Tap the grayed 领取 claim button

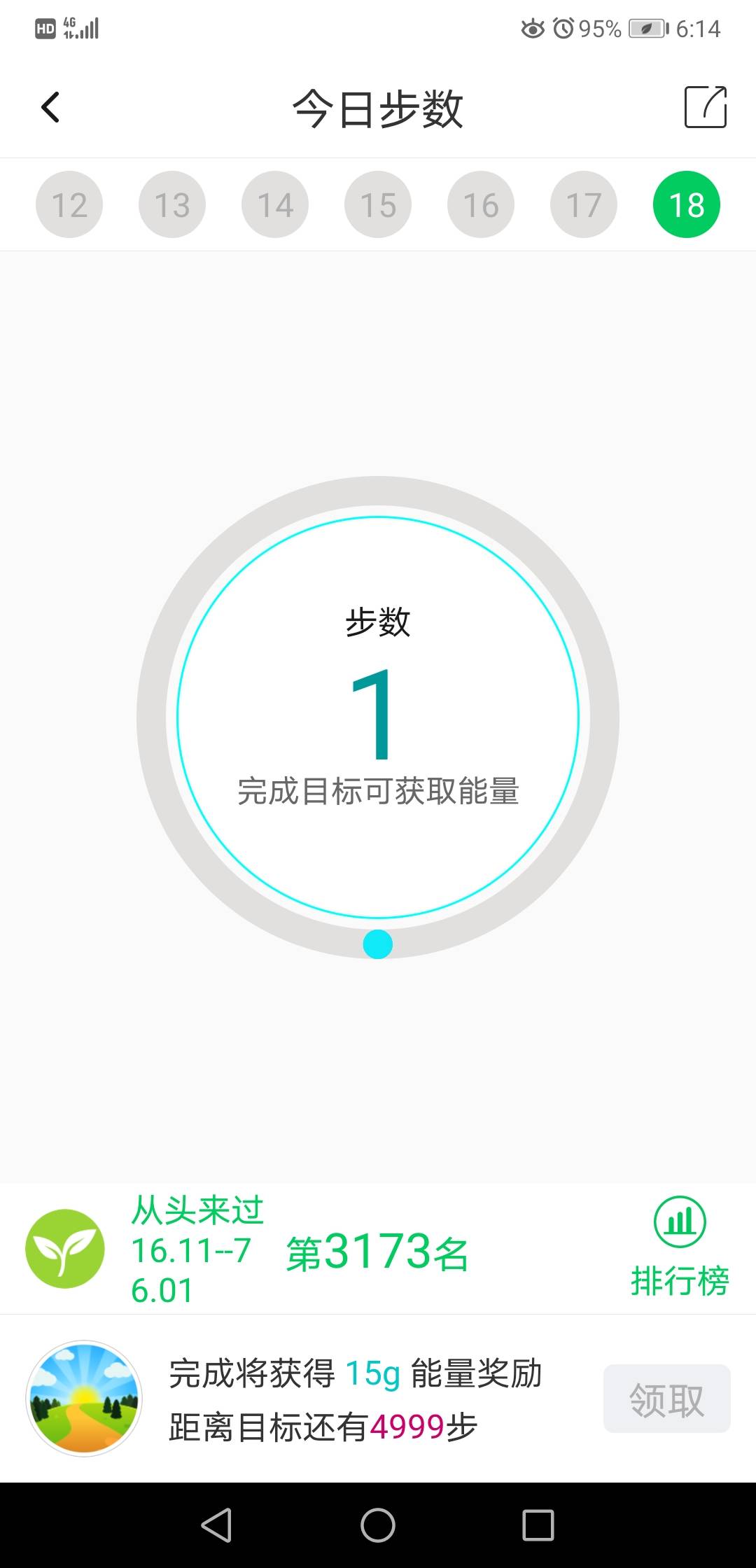point(666,1400)
